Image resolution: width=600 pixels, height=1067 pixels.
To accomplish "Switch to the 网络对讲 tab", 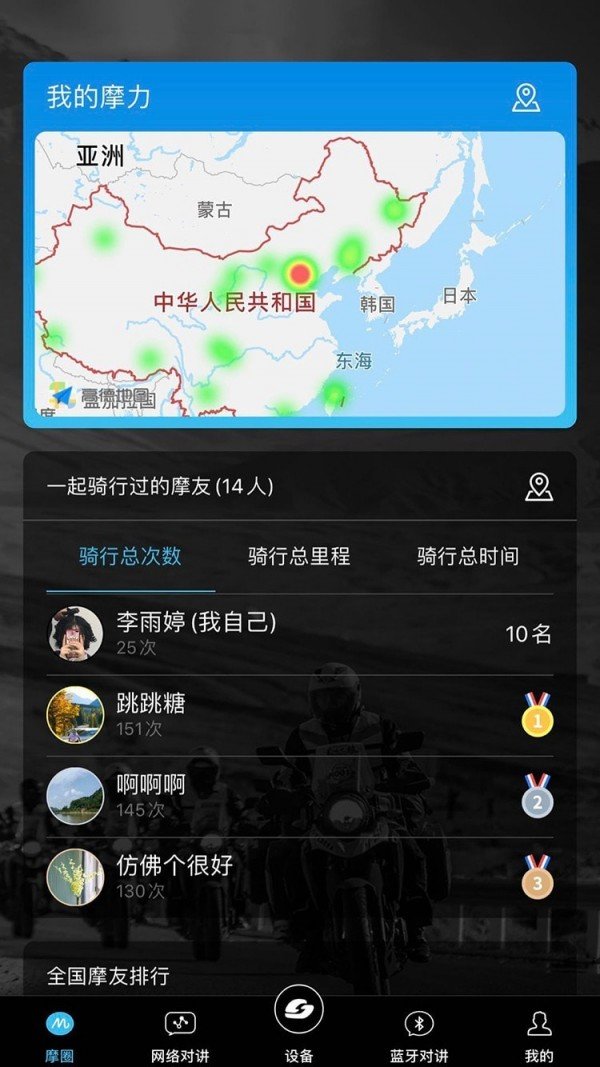I will coord(180,1035).
